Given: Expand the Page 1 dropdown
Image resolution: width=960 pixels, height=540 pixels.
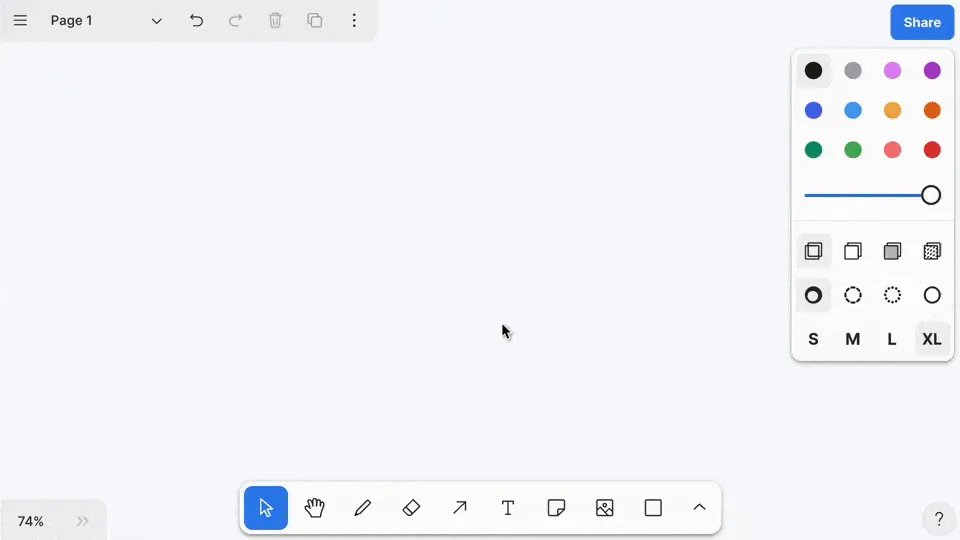Looking at the screenshot, I should click(x=156, y=21).
